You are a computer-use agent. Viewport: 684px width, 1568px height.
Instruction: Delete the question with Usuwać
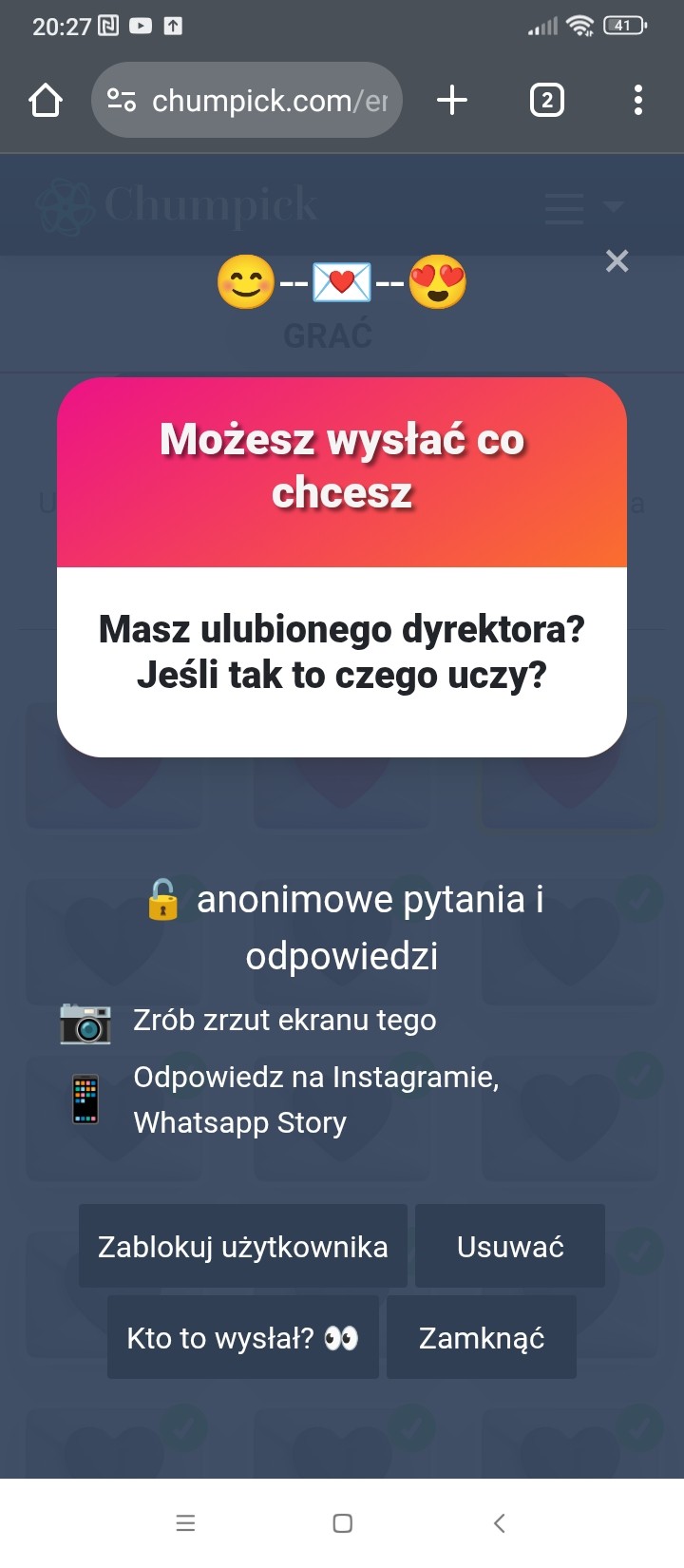(x=510, y=1246)
